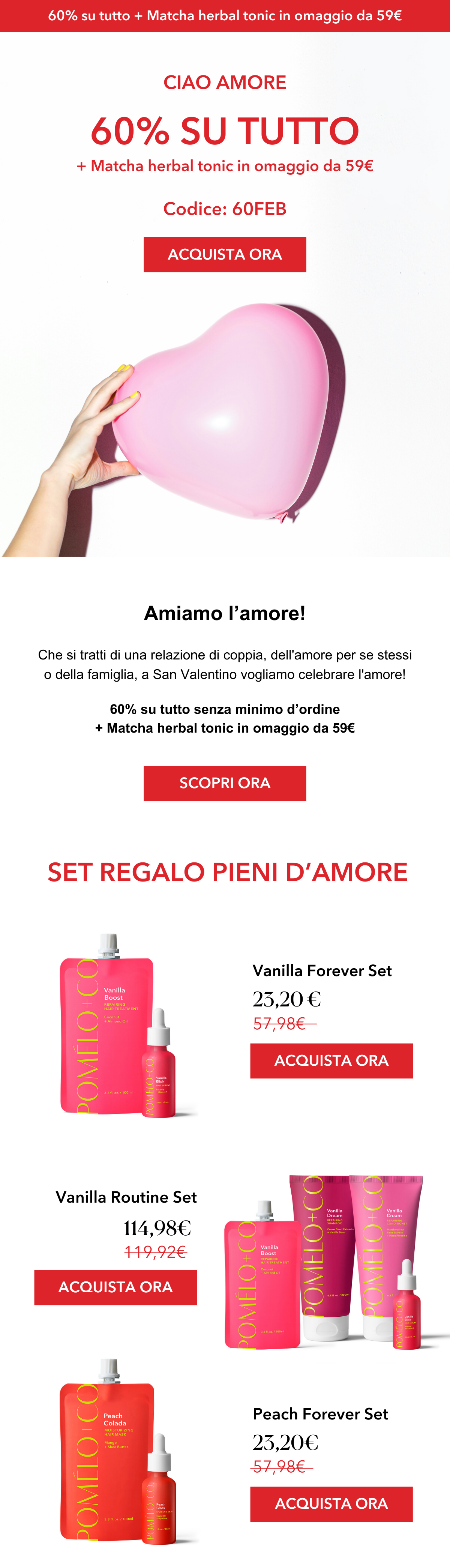
Task: Tap the SCOPRI ORA button
Action: click(x=224, y=783)
